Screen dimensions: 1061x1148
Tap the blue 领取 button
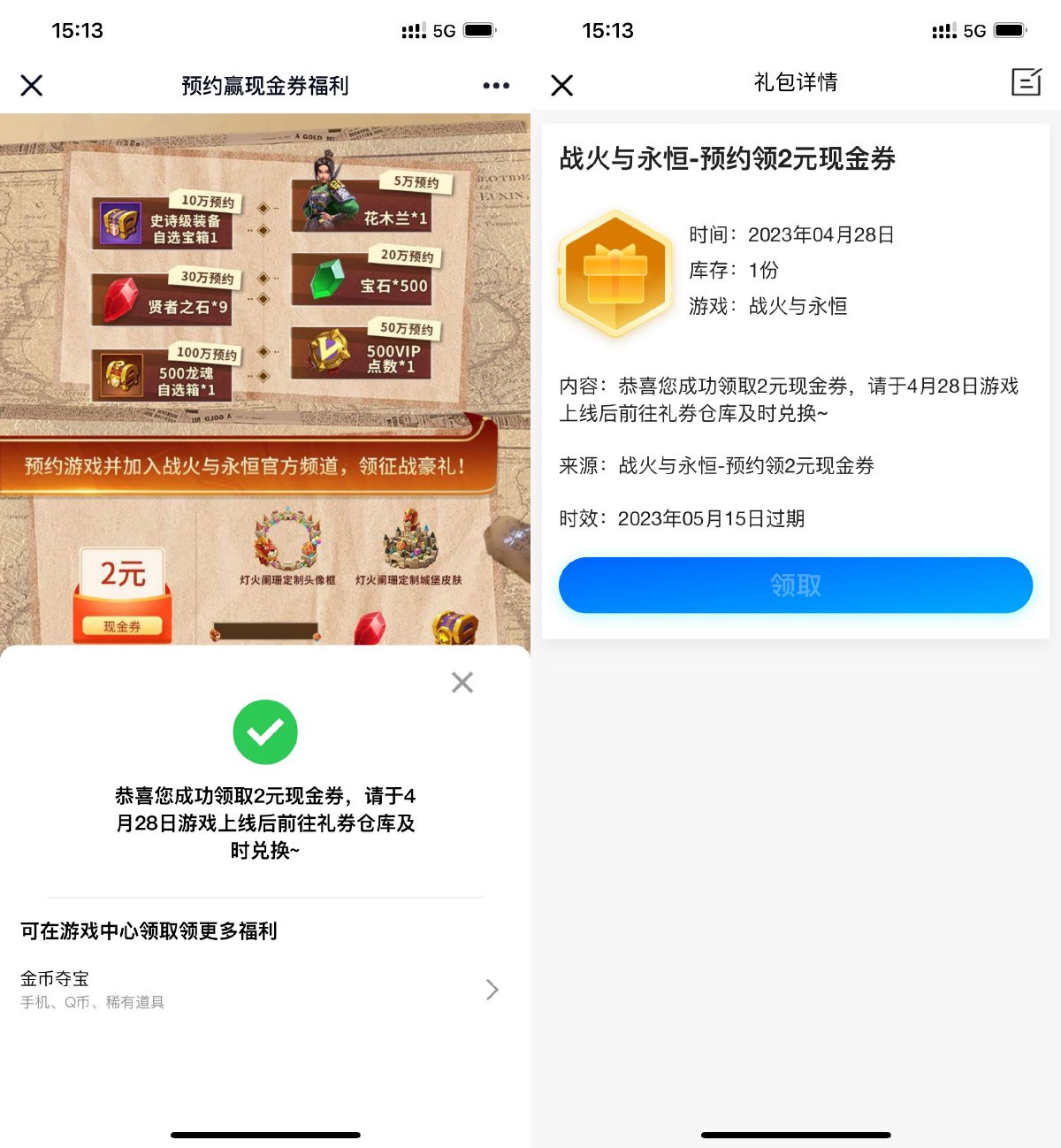pyautogui.click(x=795, y=585)
